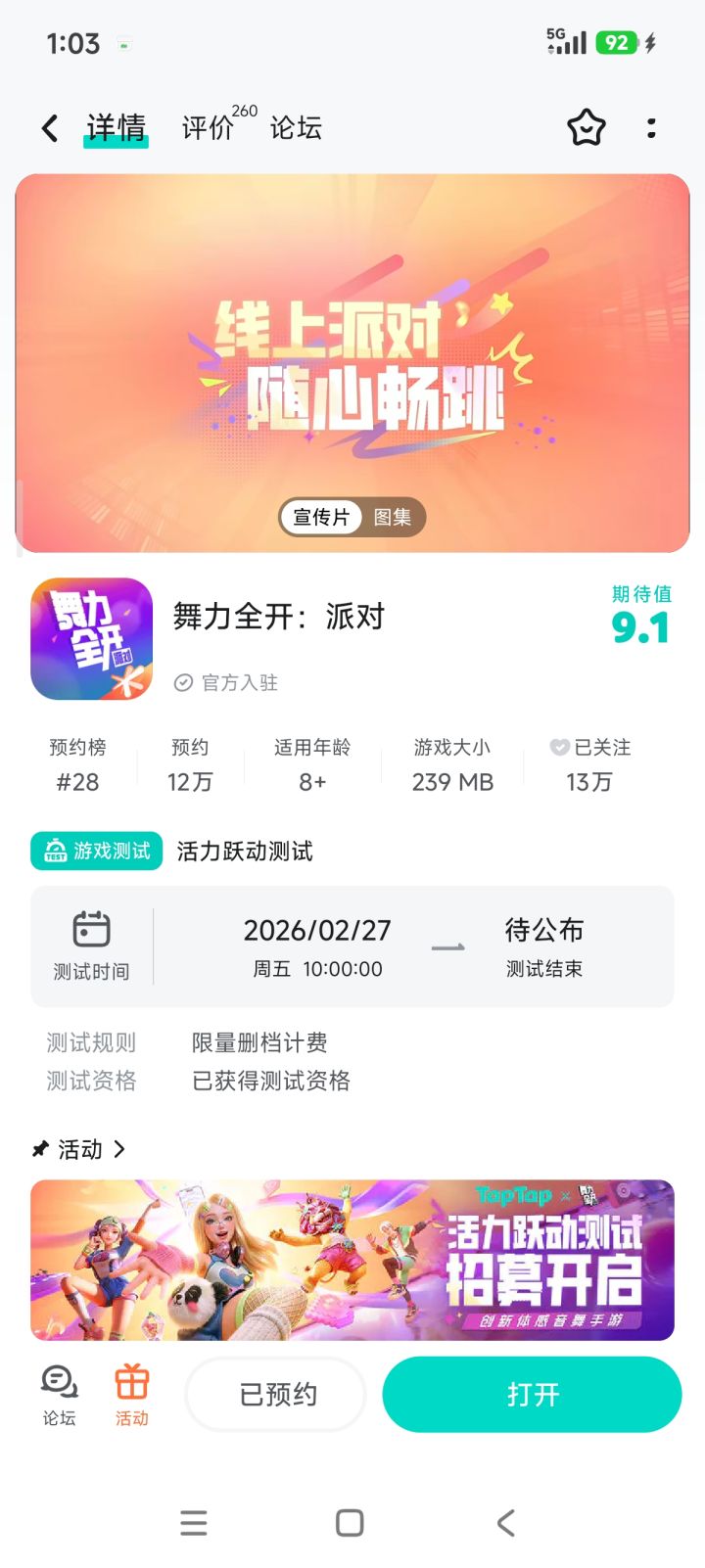Switch preview to 图集 image gallery

click(392, 517)
